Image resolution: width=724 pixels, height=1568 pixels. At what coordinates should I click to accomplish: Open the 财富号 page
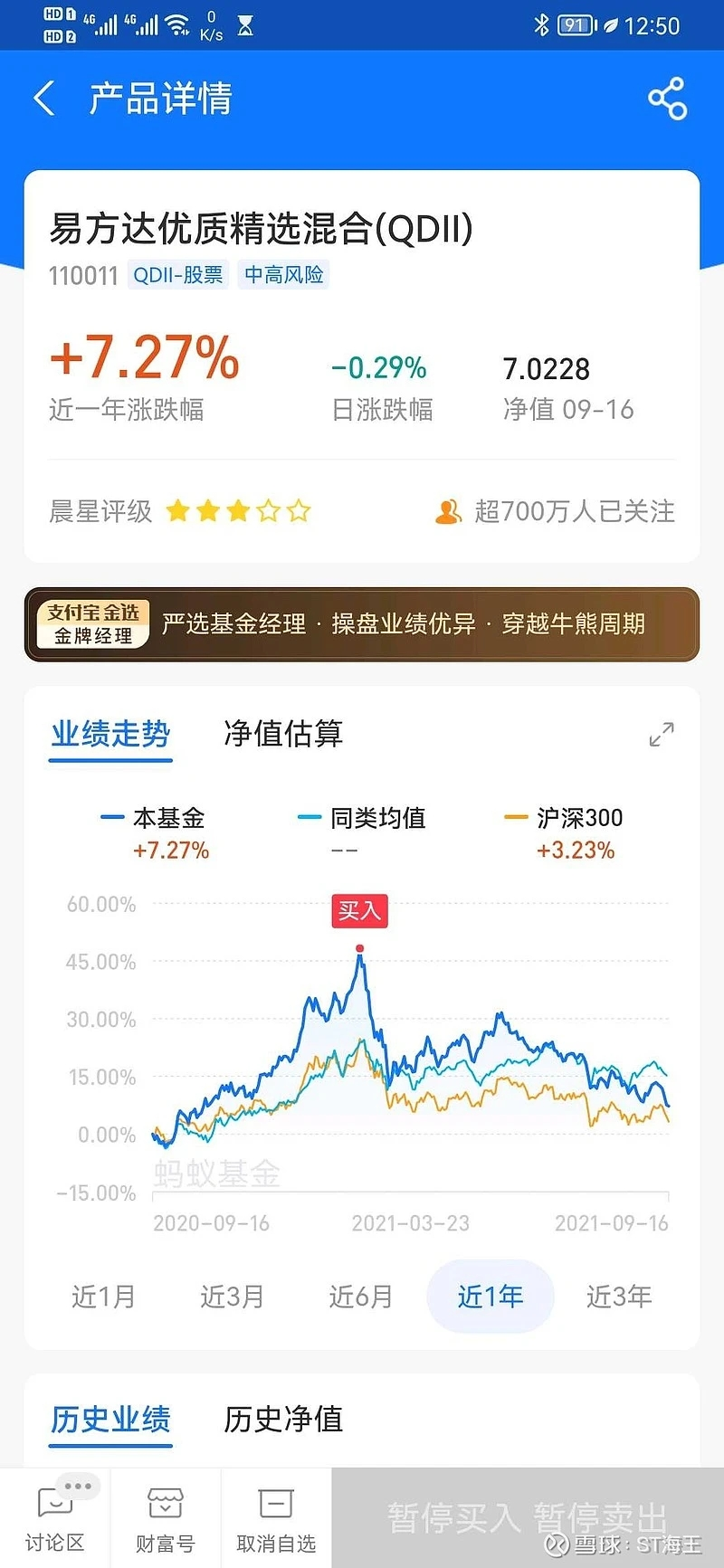coord(166,1518)
